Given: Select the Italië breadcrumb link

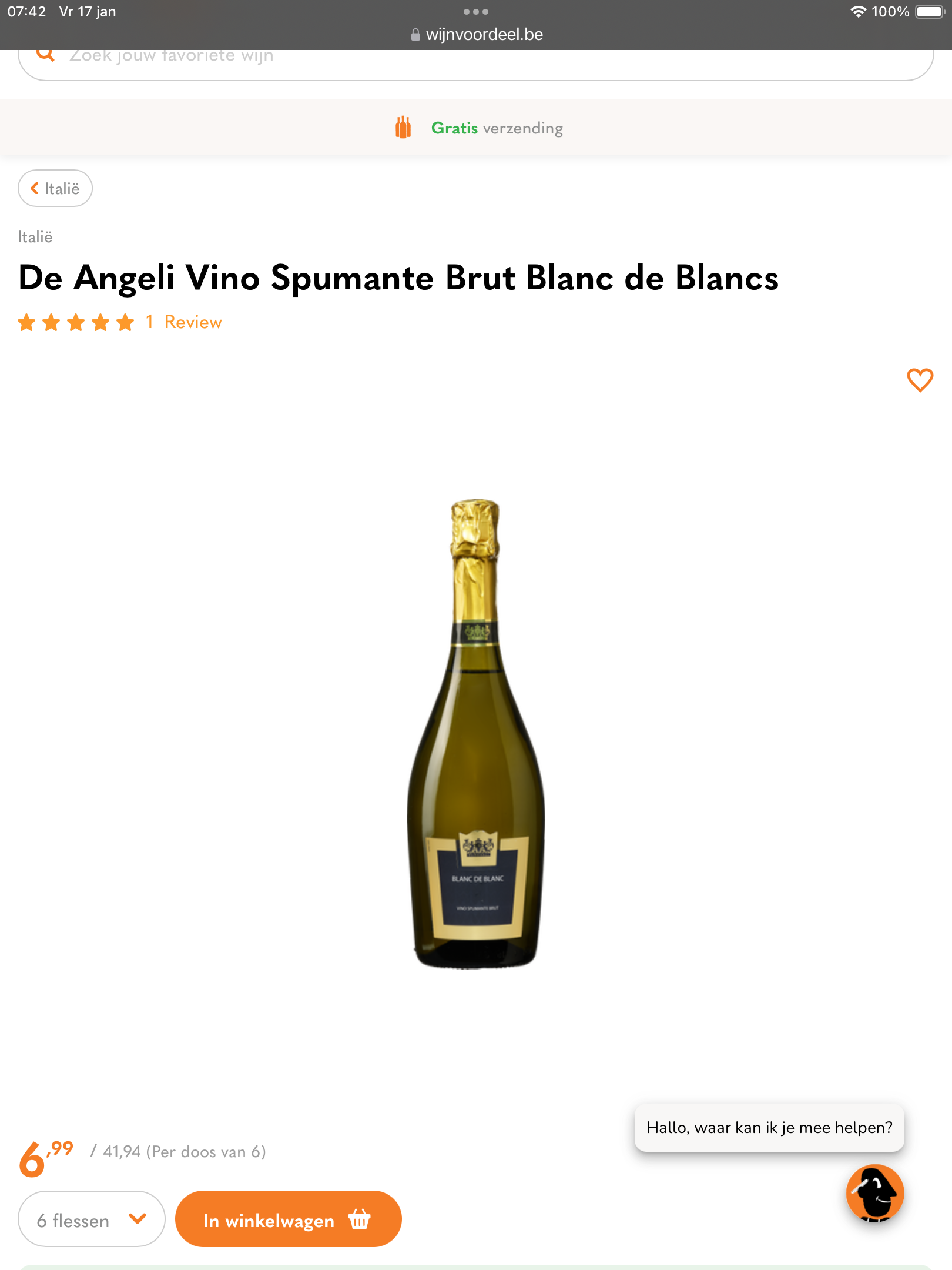Looking at the screenshot, I should 34,237.
